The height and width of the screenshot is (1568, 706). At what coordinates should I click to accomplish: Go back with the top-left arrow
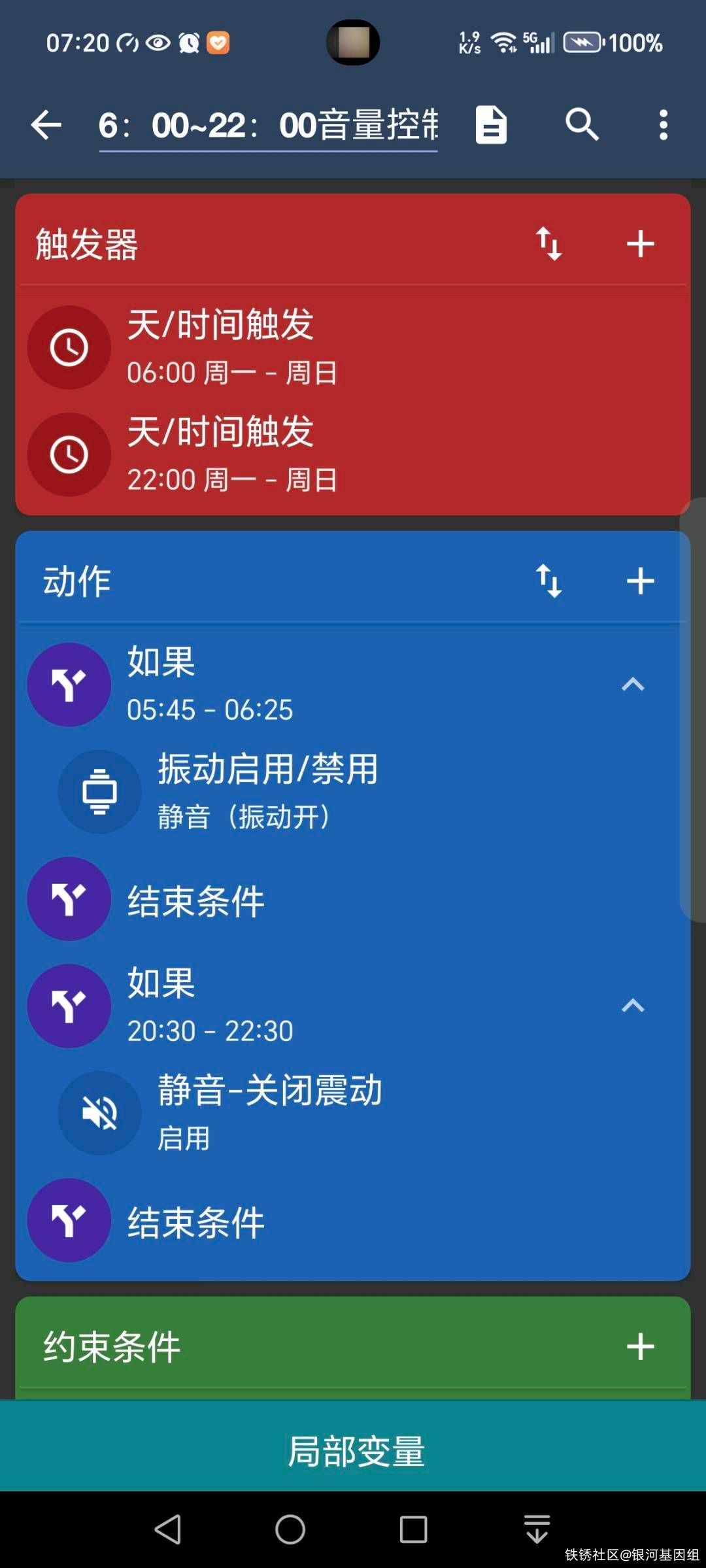tap(46, 125)
